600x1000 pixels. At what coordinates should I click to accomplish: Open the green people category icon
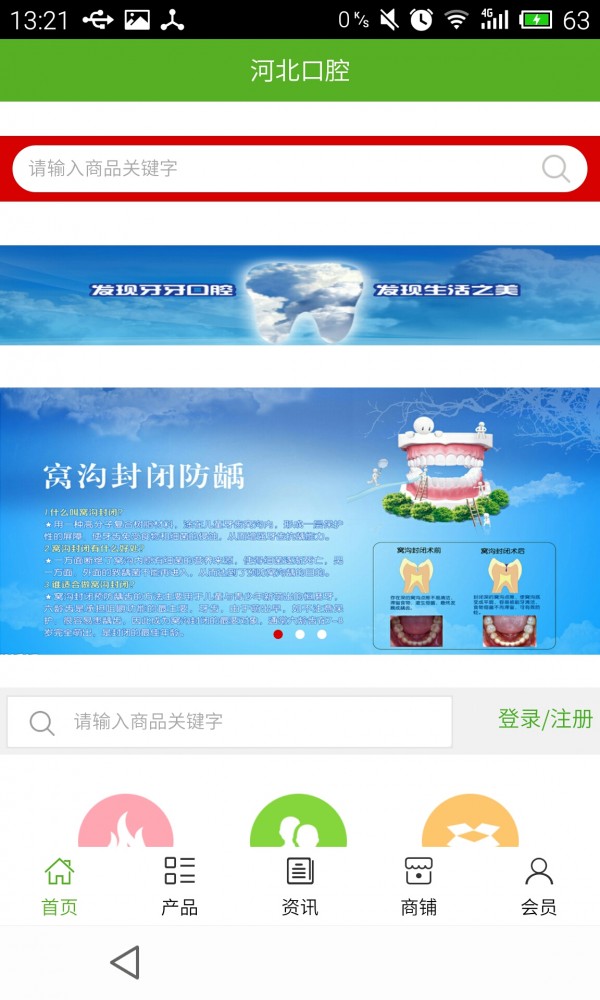(x=298, y=824)
